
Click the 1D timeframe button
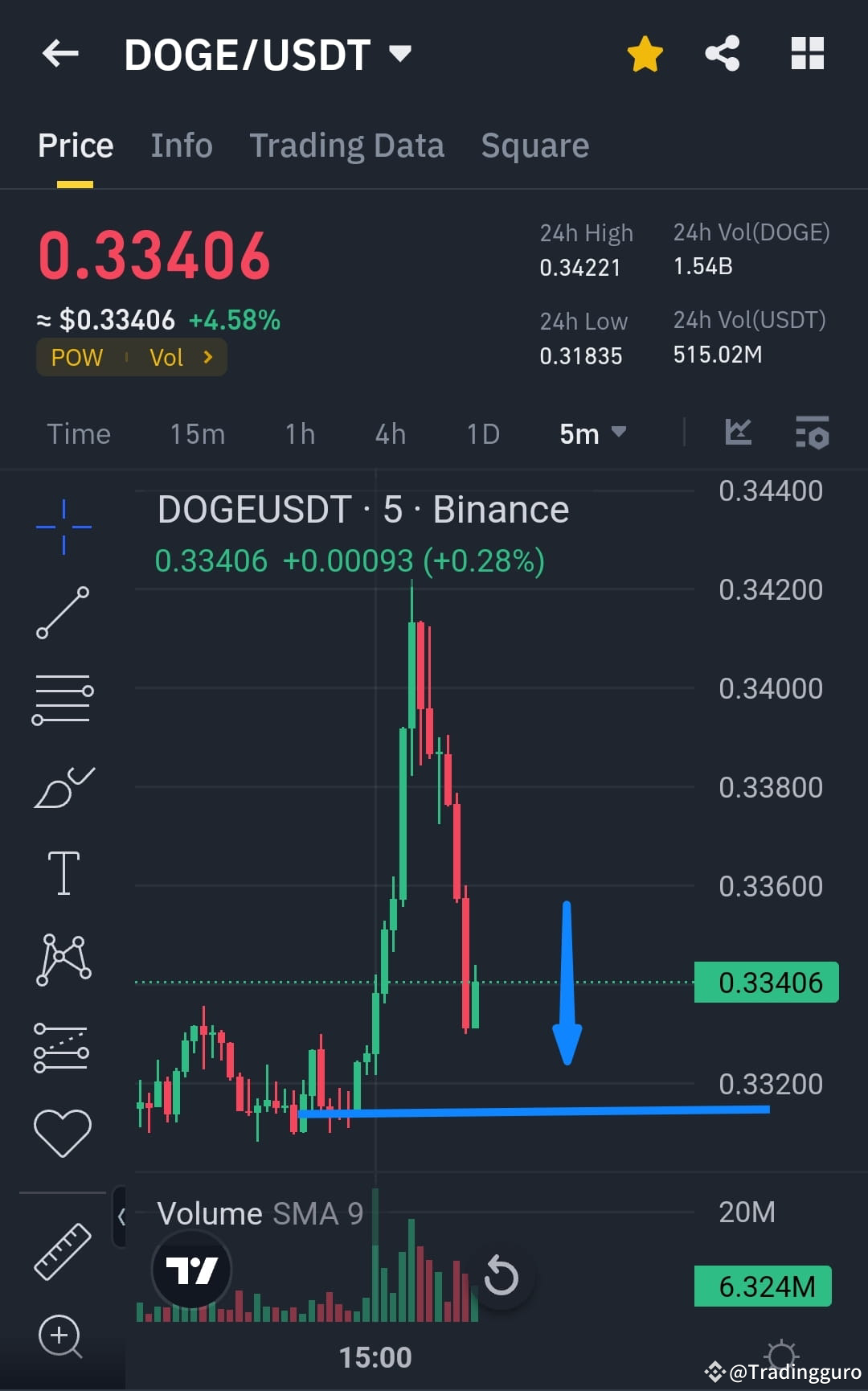pos(482,433)
